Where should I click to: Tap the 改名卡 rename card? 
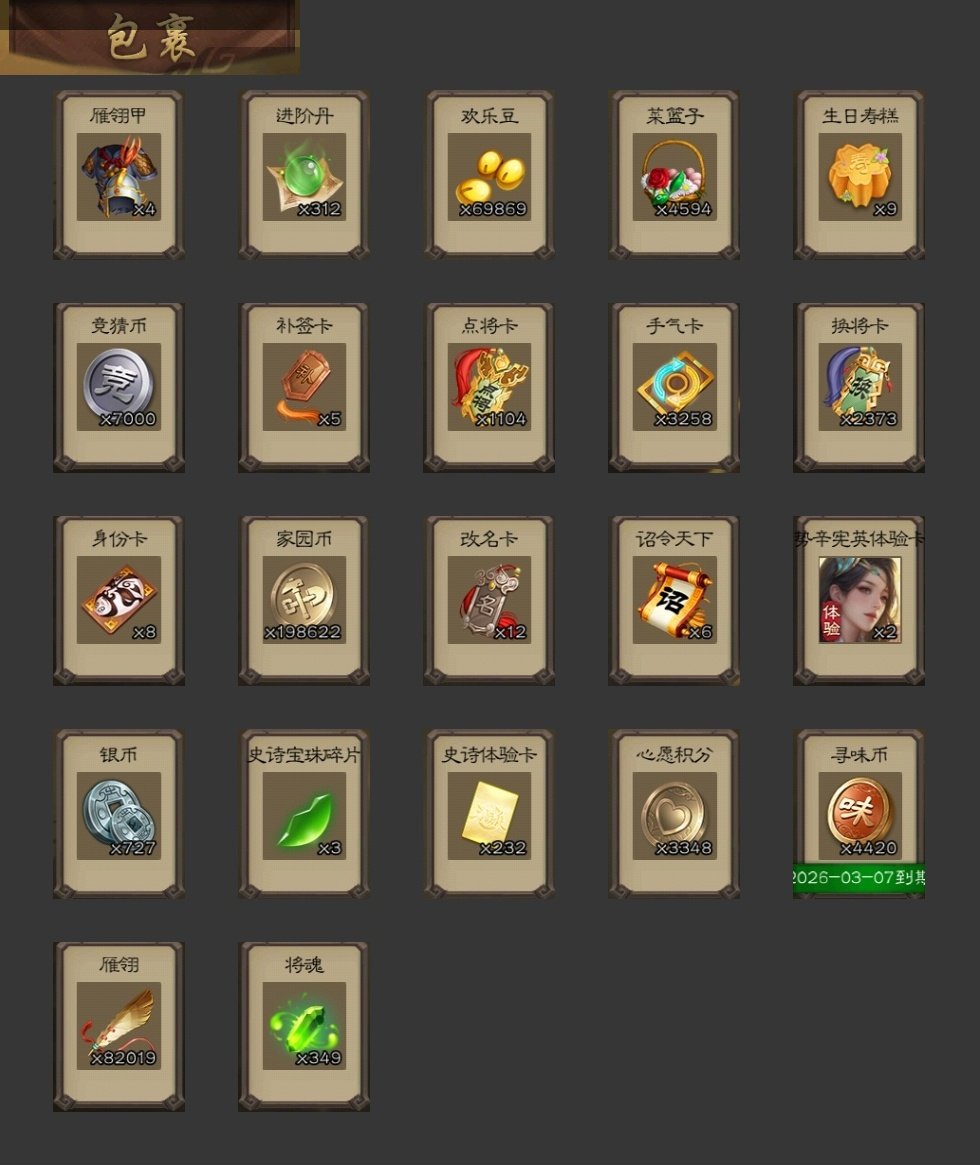(x=489, y=600)
